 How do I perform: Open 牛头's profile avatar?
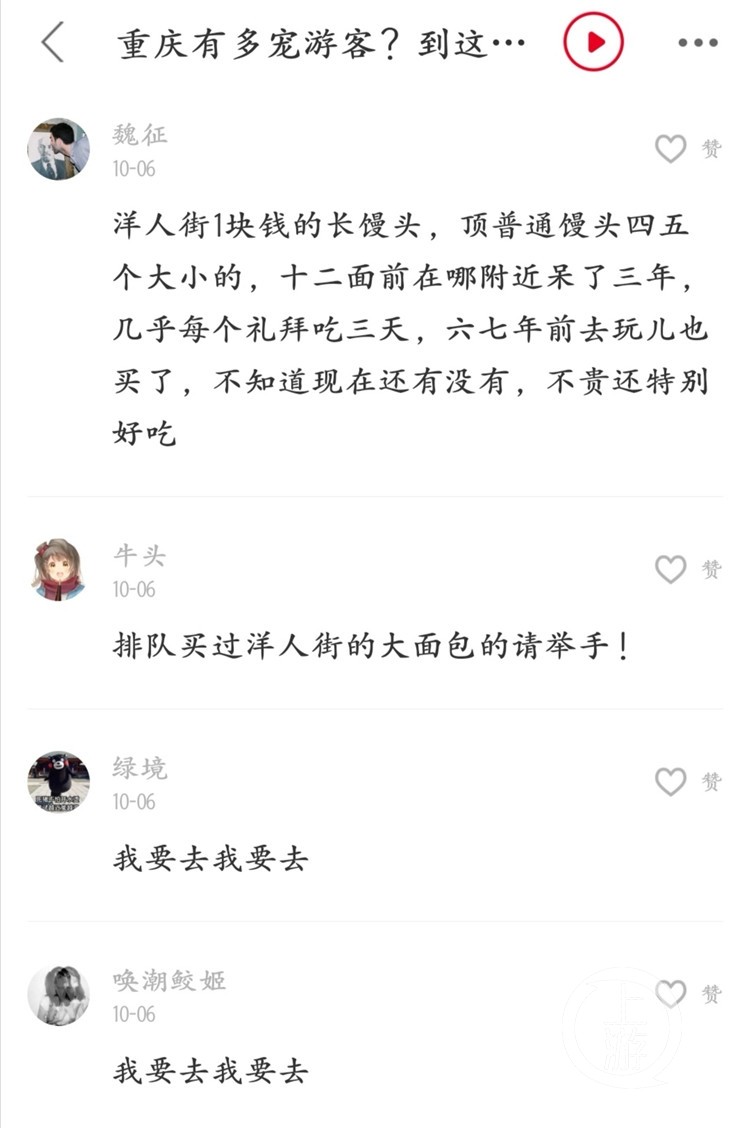(58, 570)
